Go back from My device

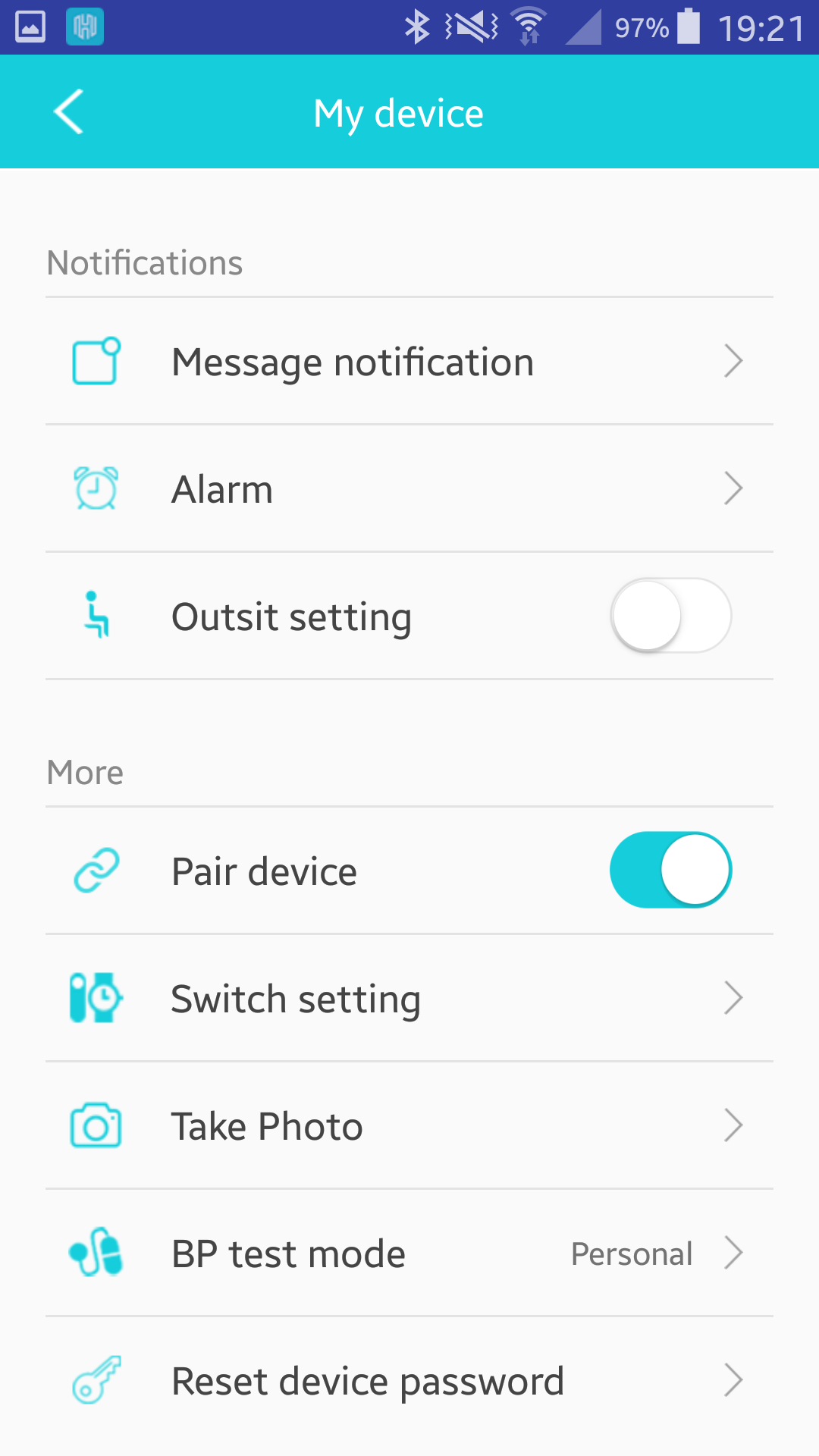click(x=68, y=112)
